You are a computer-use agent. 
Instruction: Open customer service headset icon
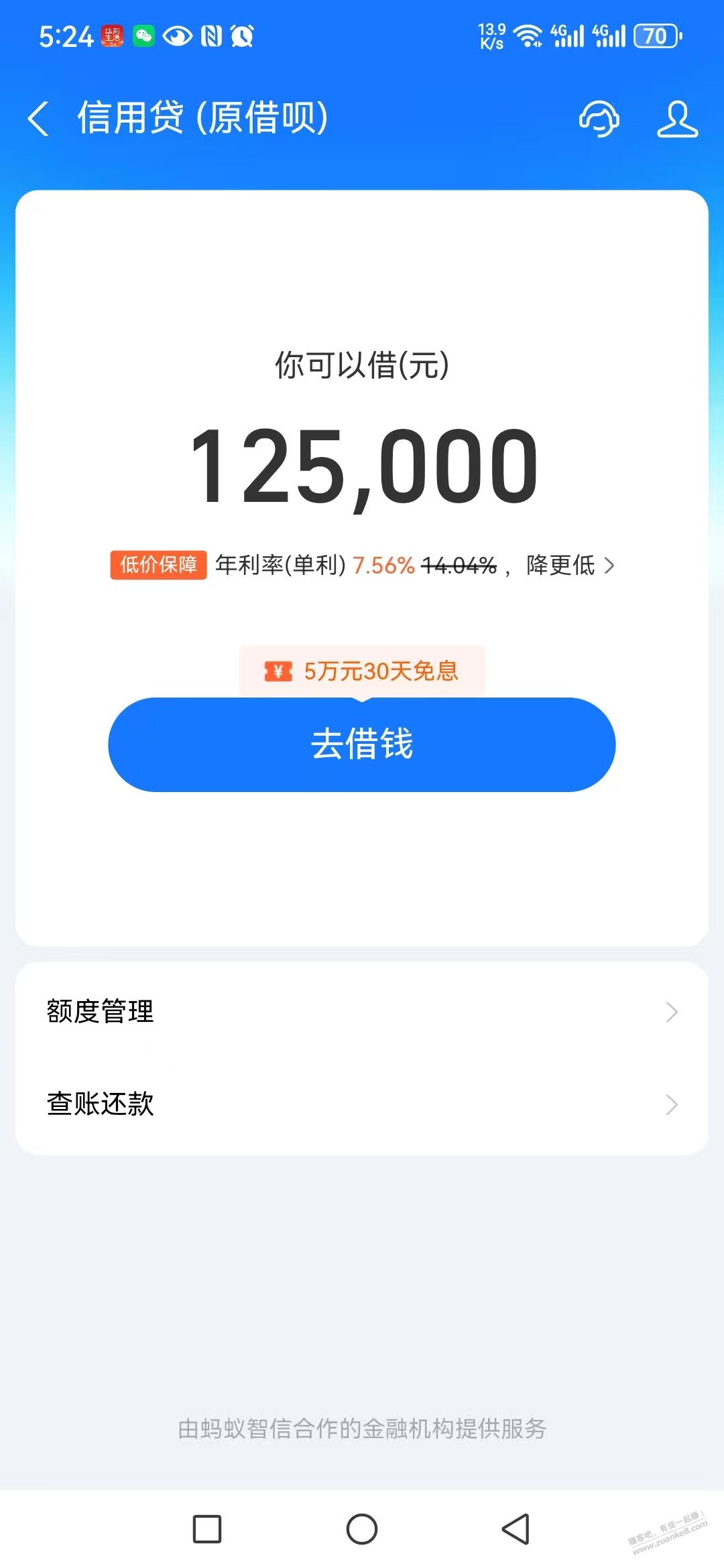click(599, 119)
